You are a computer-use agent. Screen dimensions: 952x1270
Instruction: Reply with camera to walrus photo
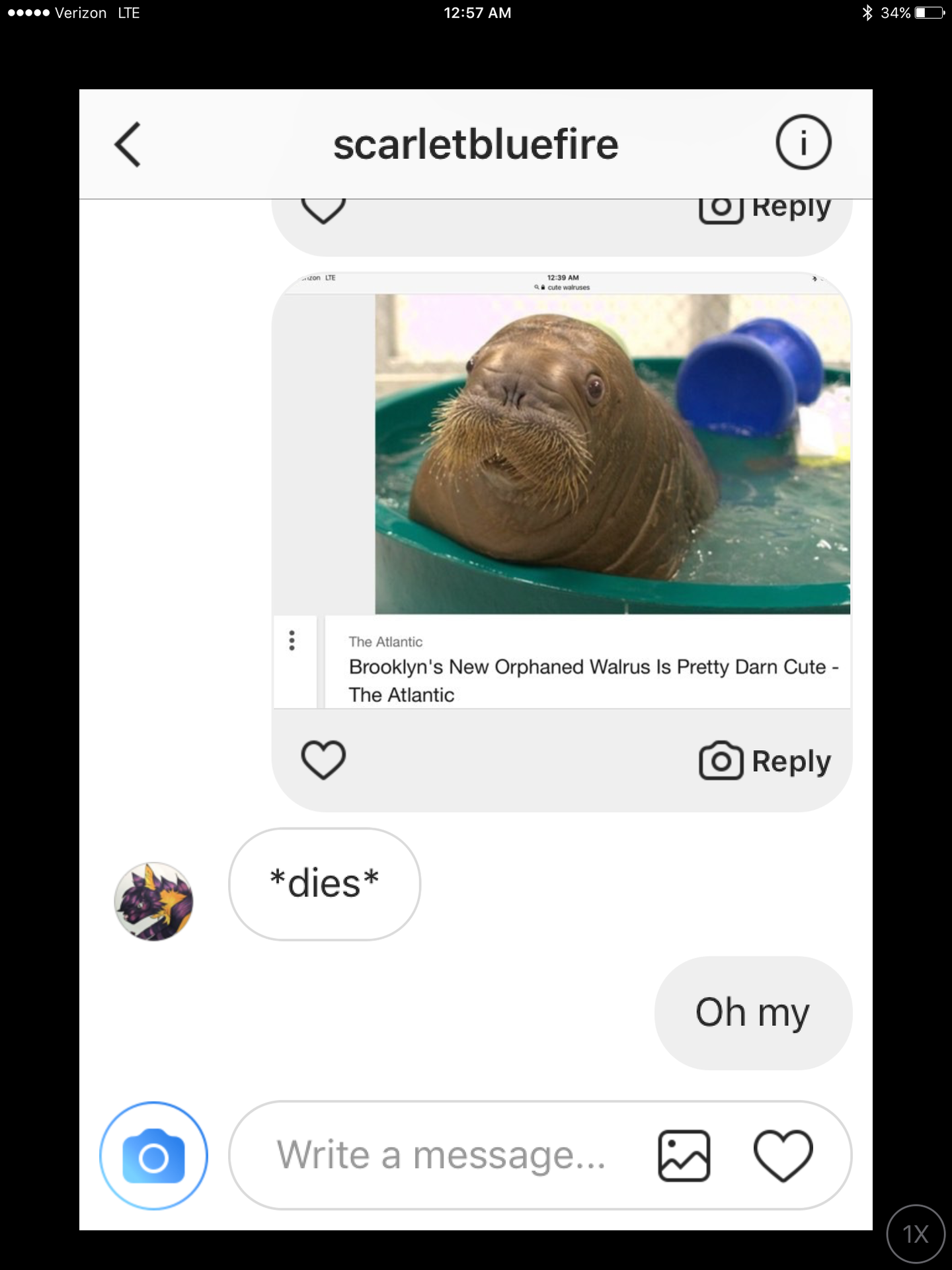(765, 761)
